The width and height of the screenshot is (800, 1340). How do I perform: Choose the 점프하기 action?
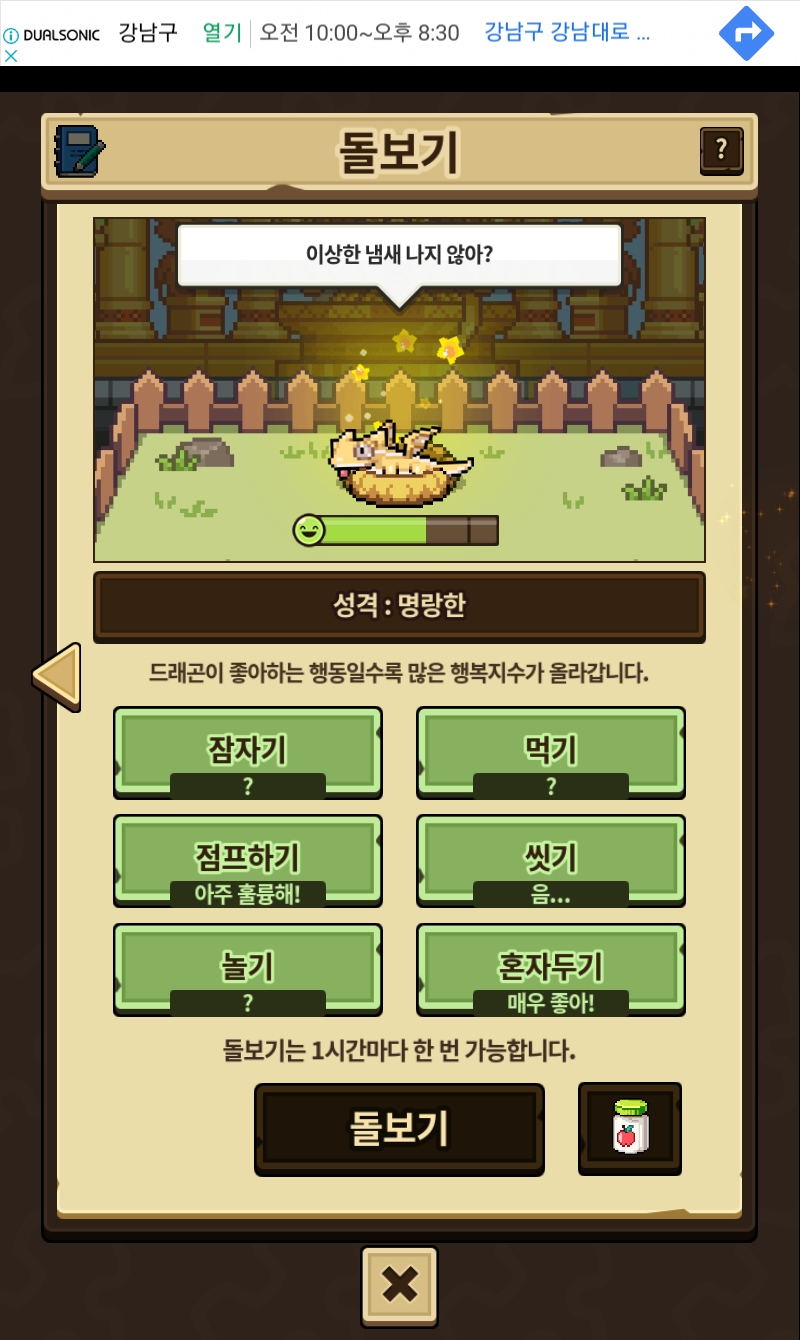248,861
